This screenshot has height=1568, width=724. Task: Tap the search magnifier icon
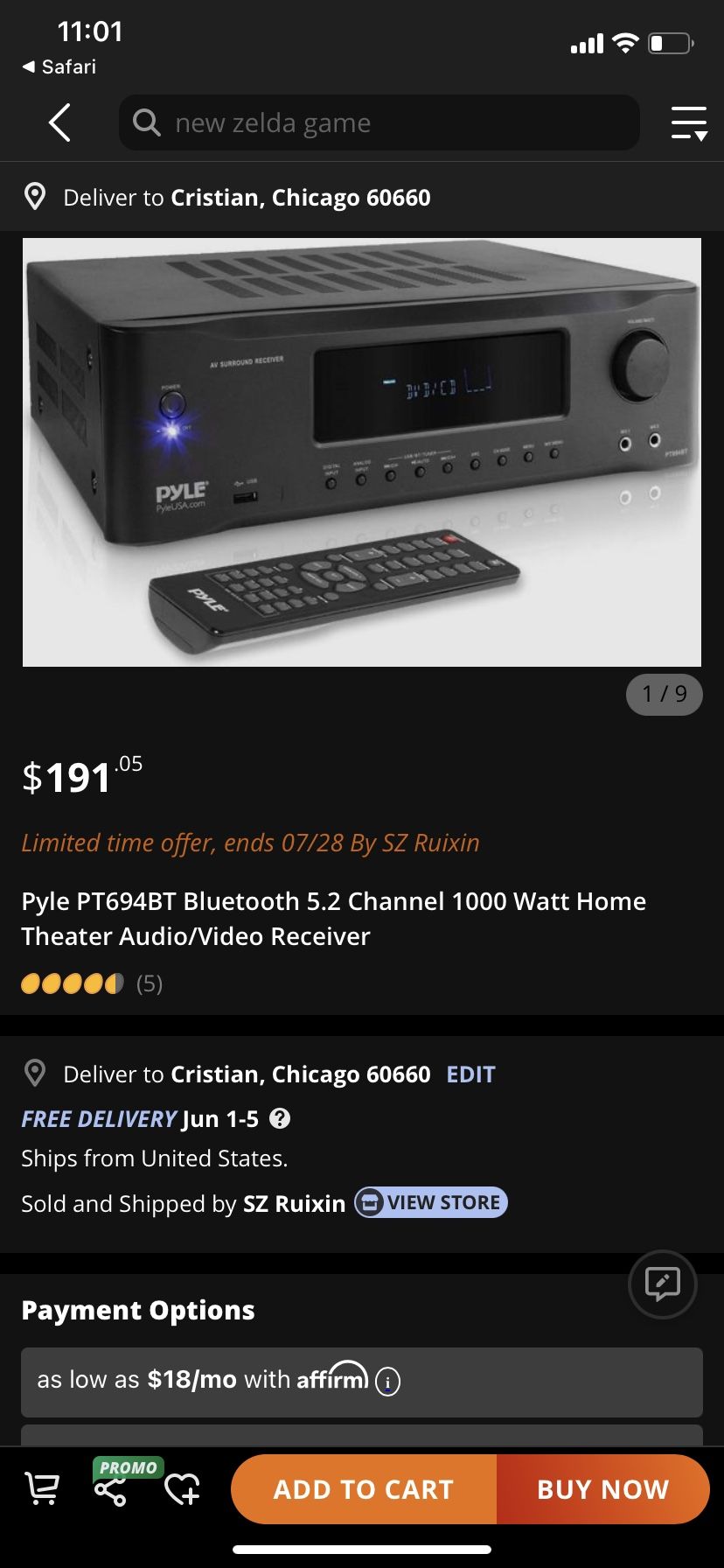[x=147, y=122]
